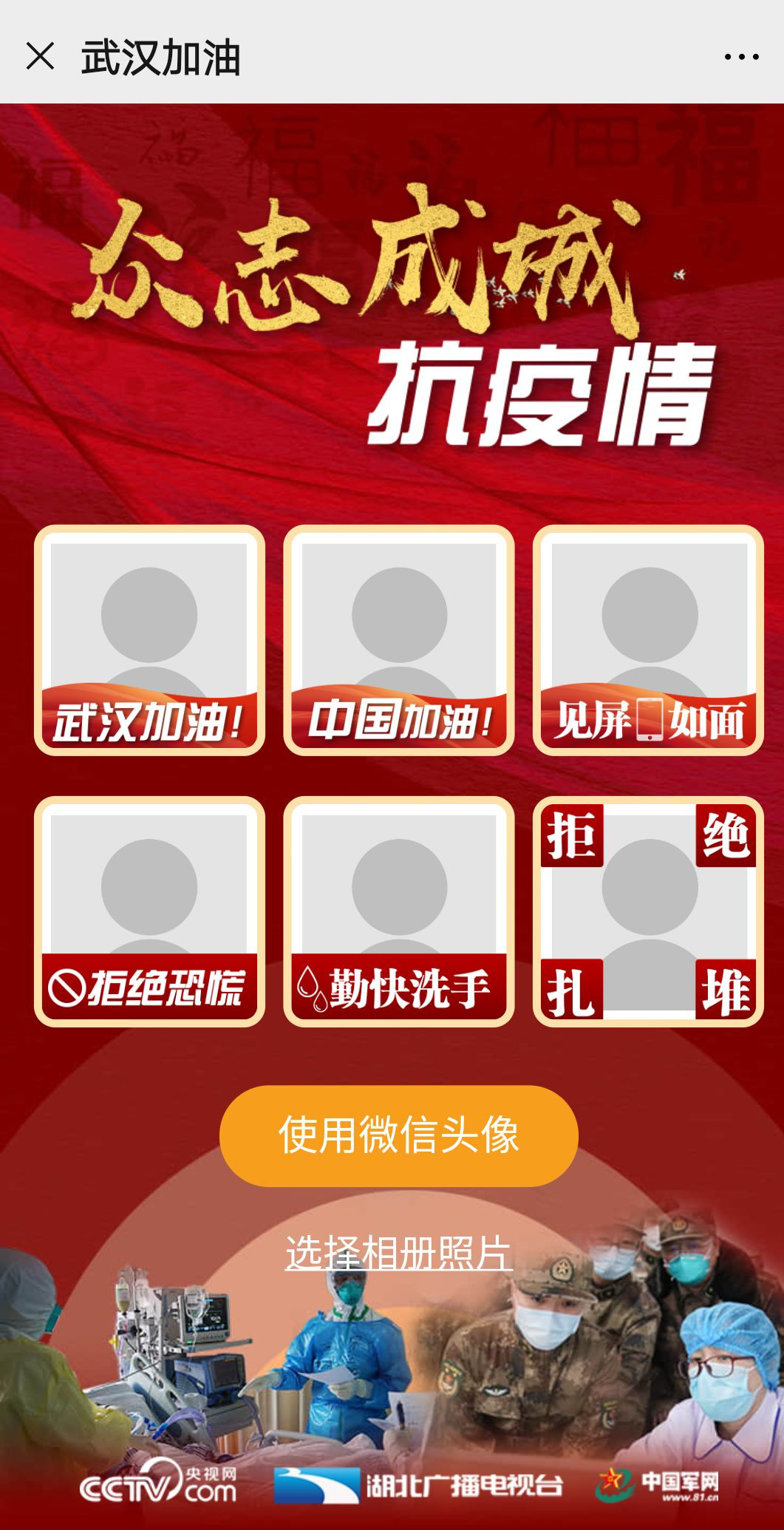
Task: Select the 武汉加油 avatar frame
Action: 149,640
